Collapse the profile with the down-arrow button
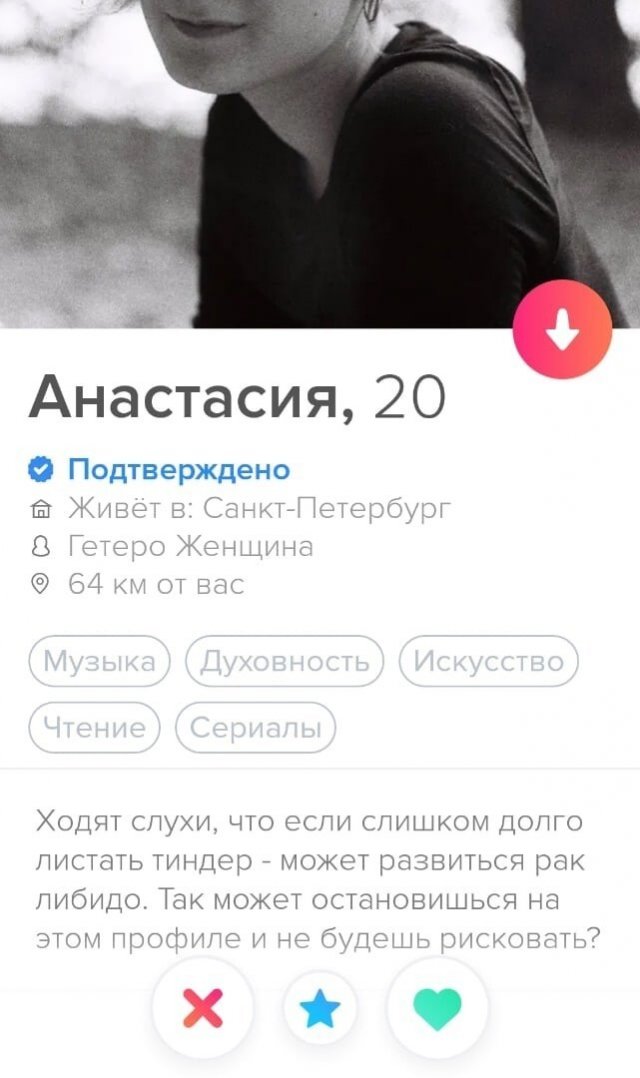The width and height of the screenshot is (640, 1078). click(562, 329)
